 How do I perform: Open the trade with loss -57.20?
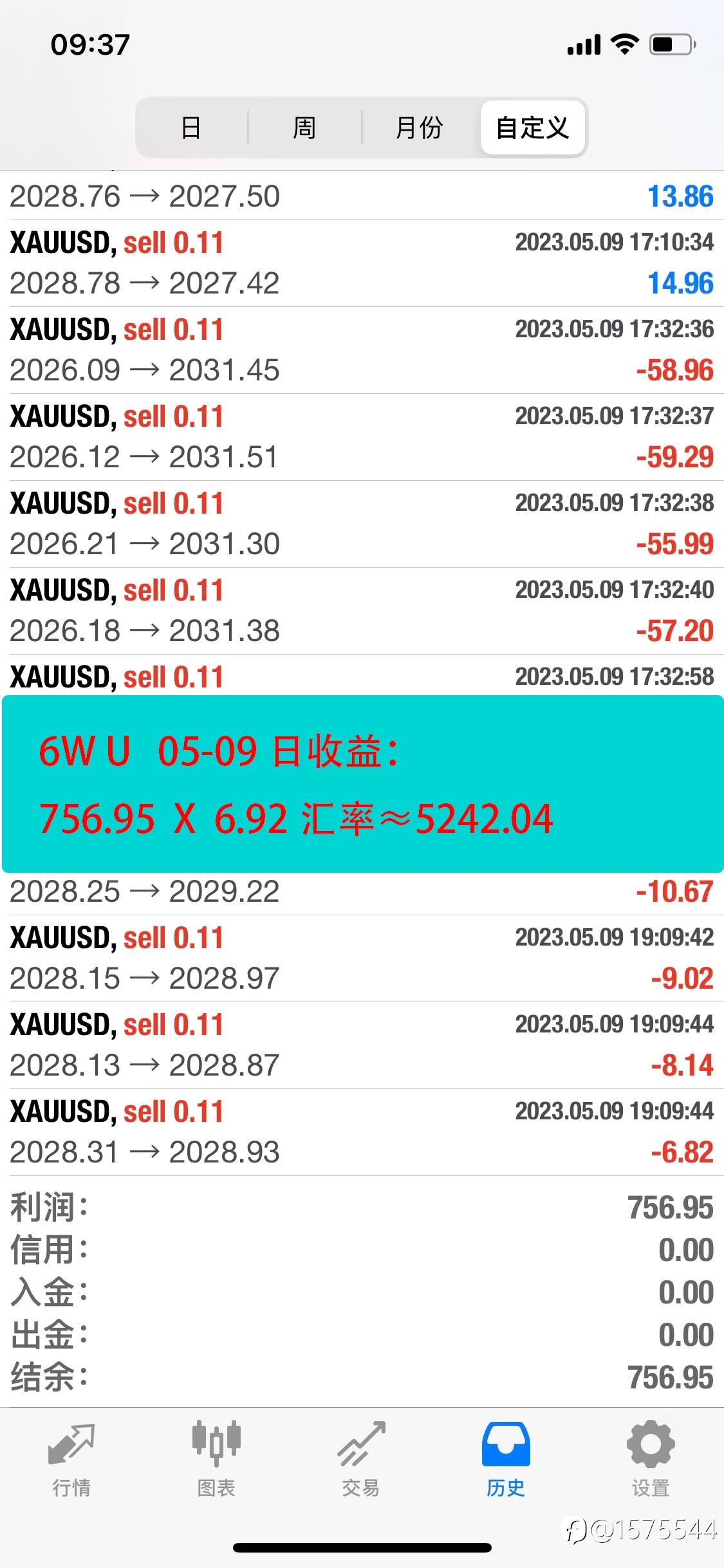[x=362, y=611]
